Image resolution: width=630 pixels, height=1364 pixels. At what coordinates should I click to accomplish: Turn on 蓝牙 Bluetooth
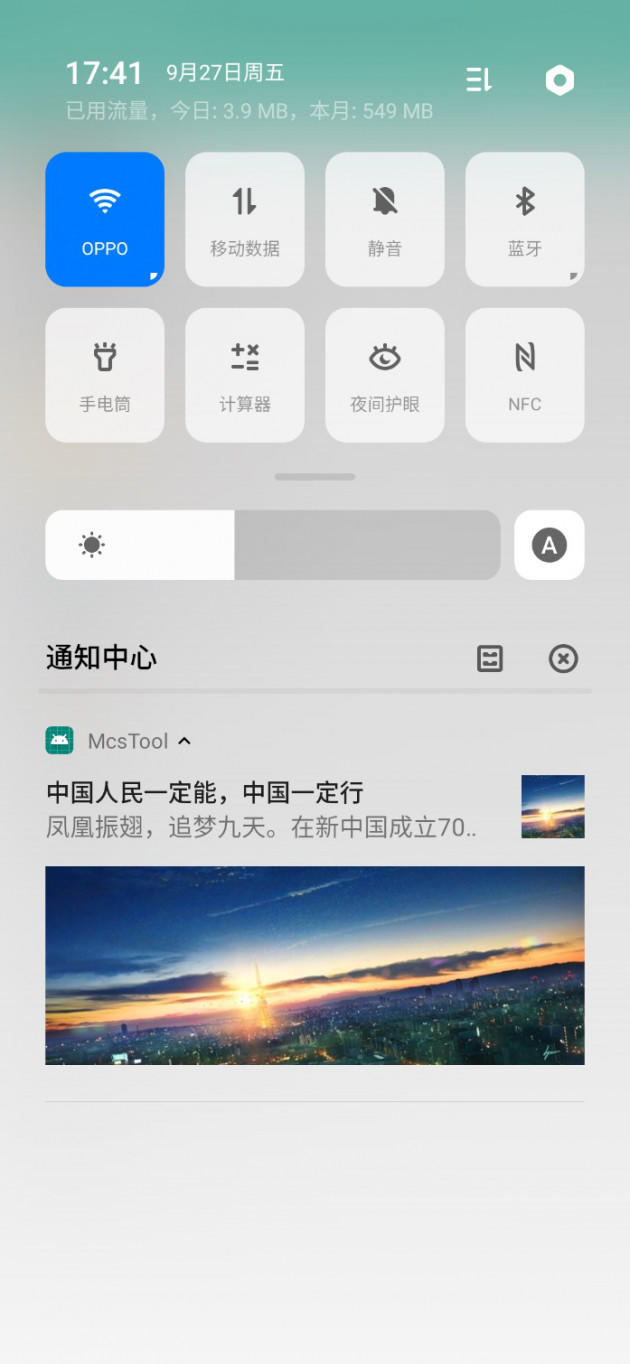pos(525,219)
